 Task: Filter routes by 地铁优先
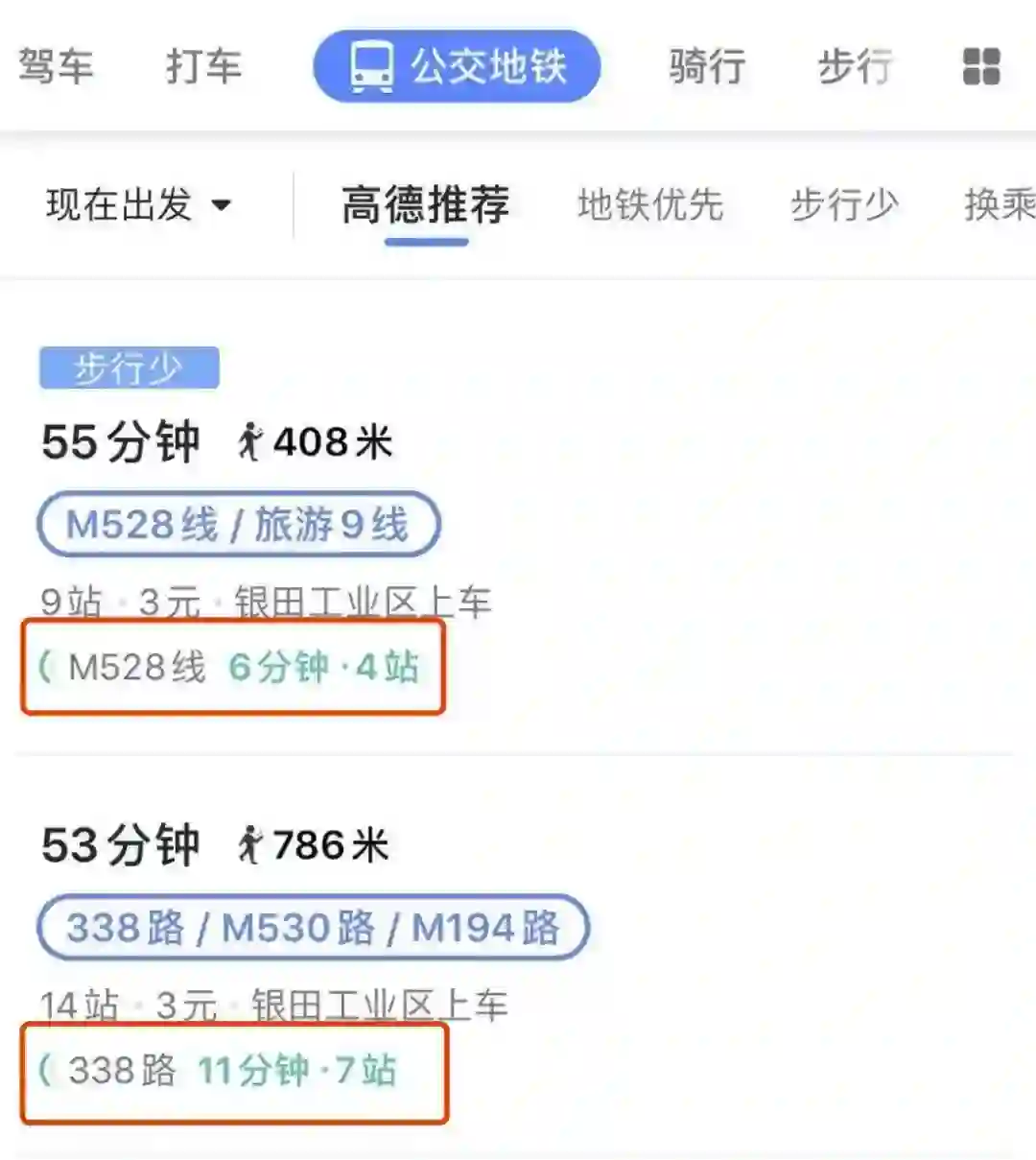pyautogui.click(x=649, y=204)
